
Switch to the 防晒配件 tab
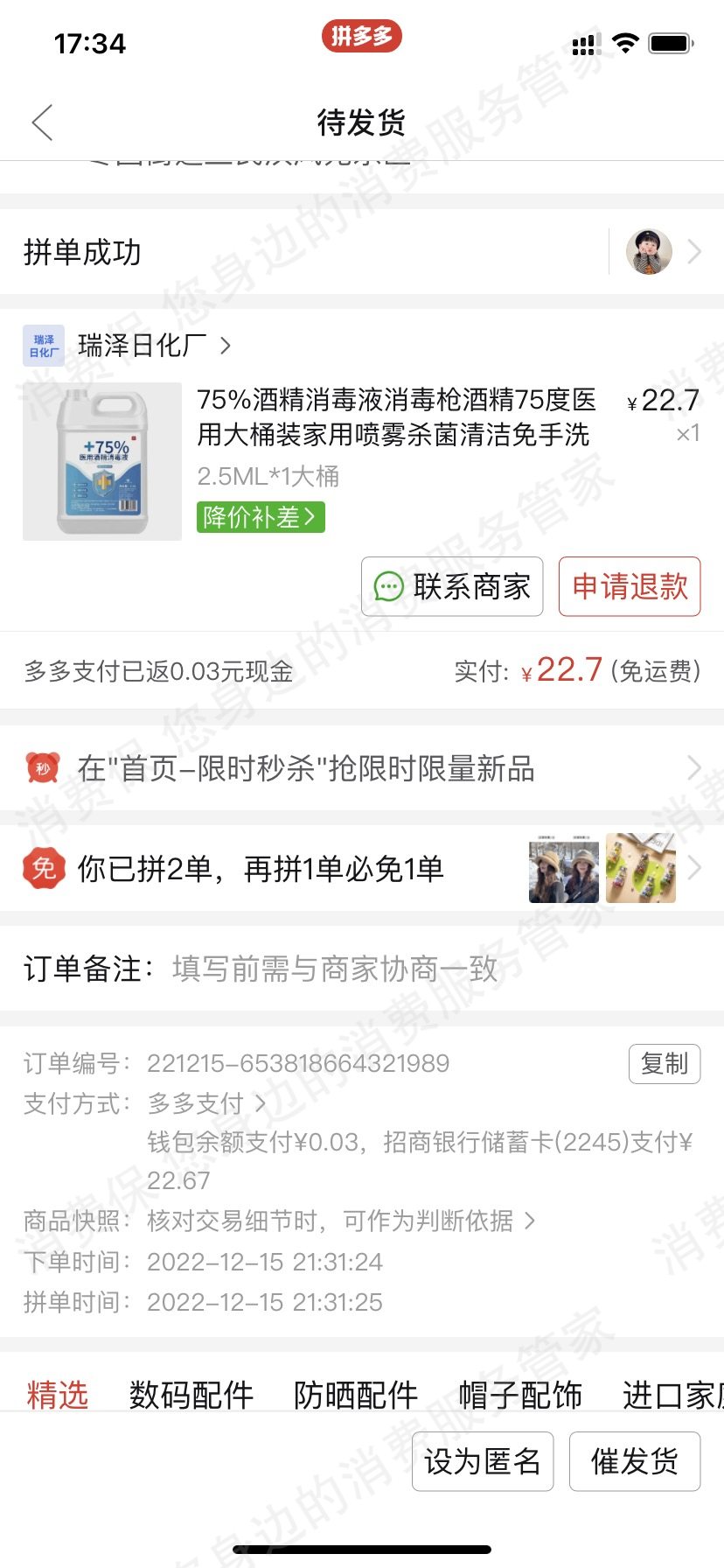(x=356, y=1395)
